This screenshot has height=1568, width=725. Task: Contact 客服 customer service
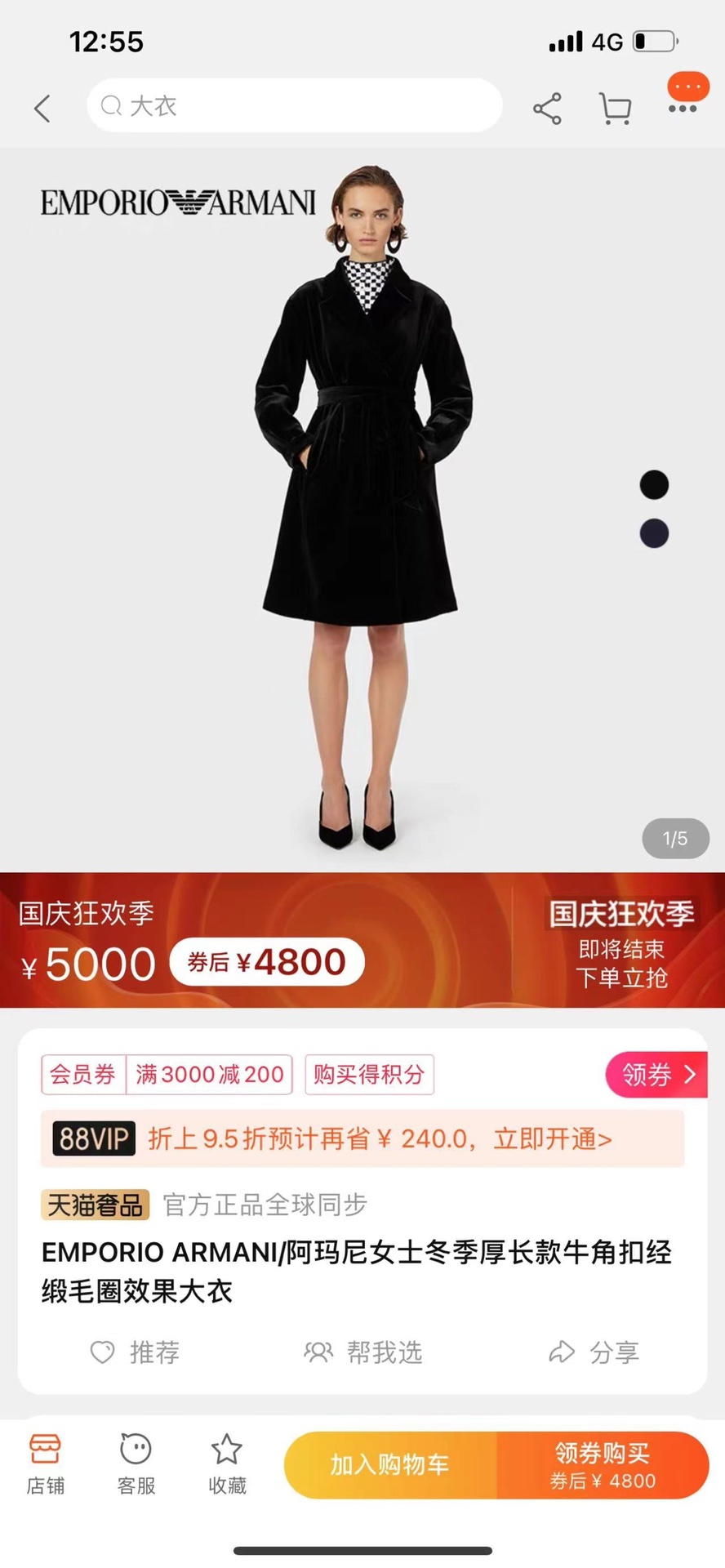click(x=136, y=1464)
